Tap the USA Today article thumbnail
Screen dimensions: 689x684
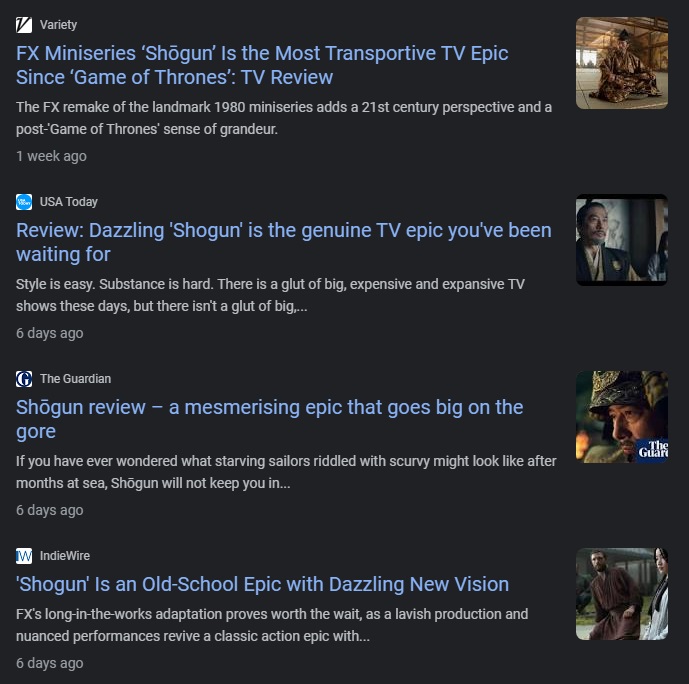click(621, 240)
